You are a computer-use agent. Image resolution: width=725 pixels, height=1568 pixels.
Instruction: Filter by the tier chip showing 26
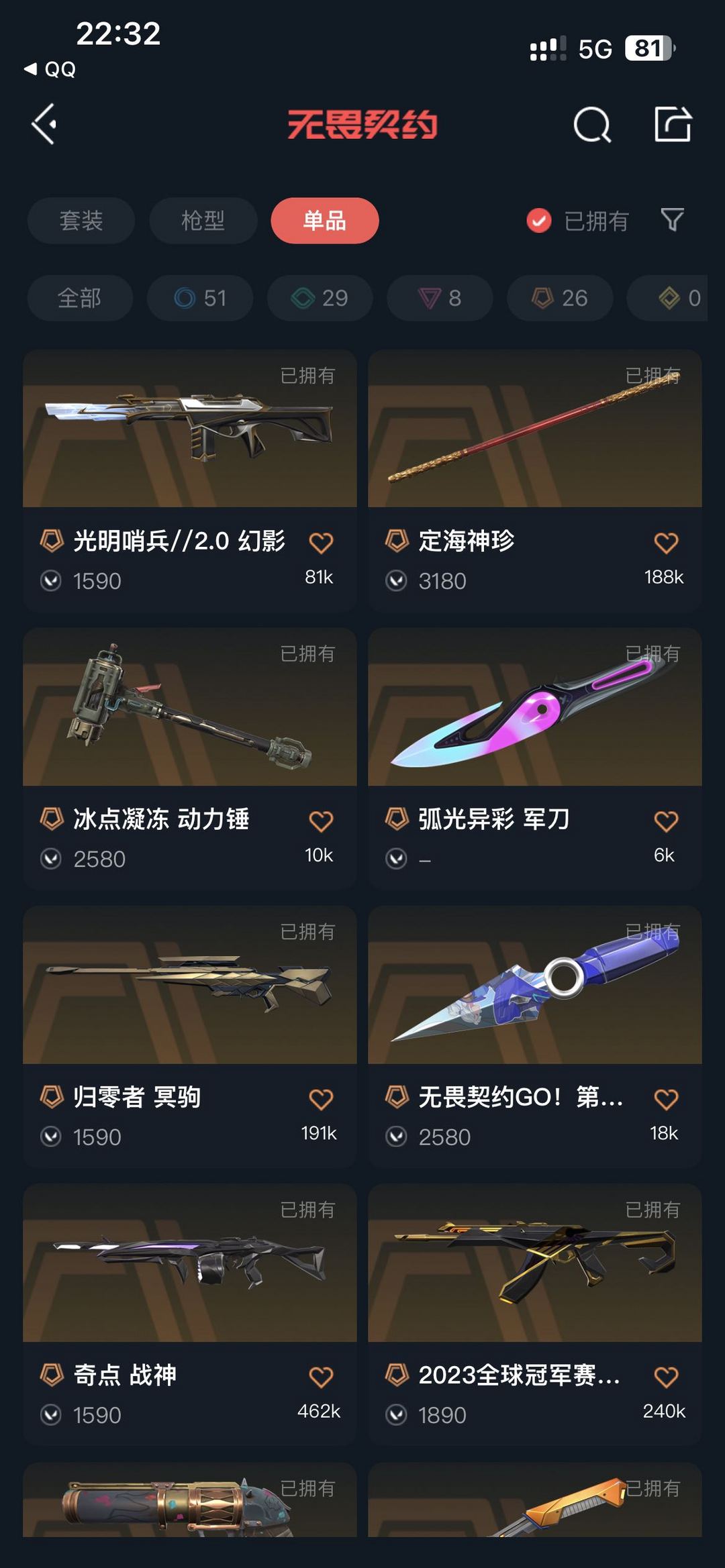tap(560, 298)
